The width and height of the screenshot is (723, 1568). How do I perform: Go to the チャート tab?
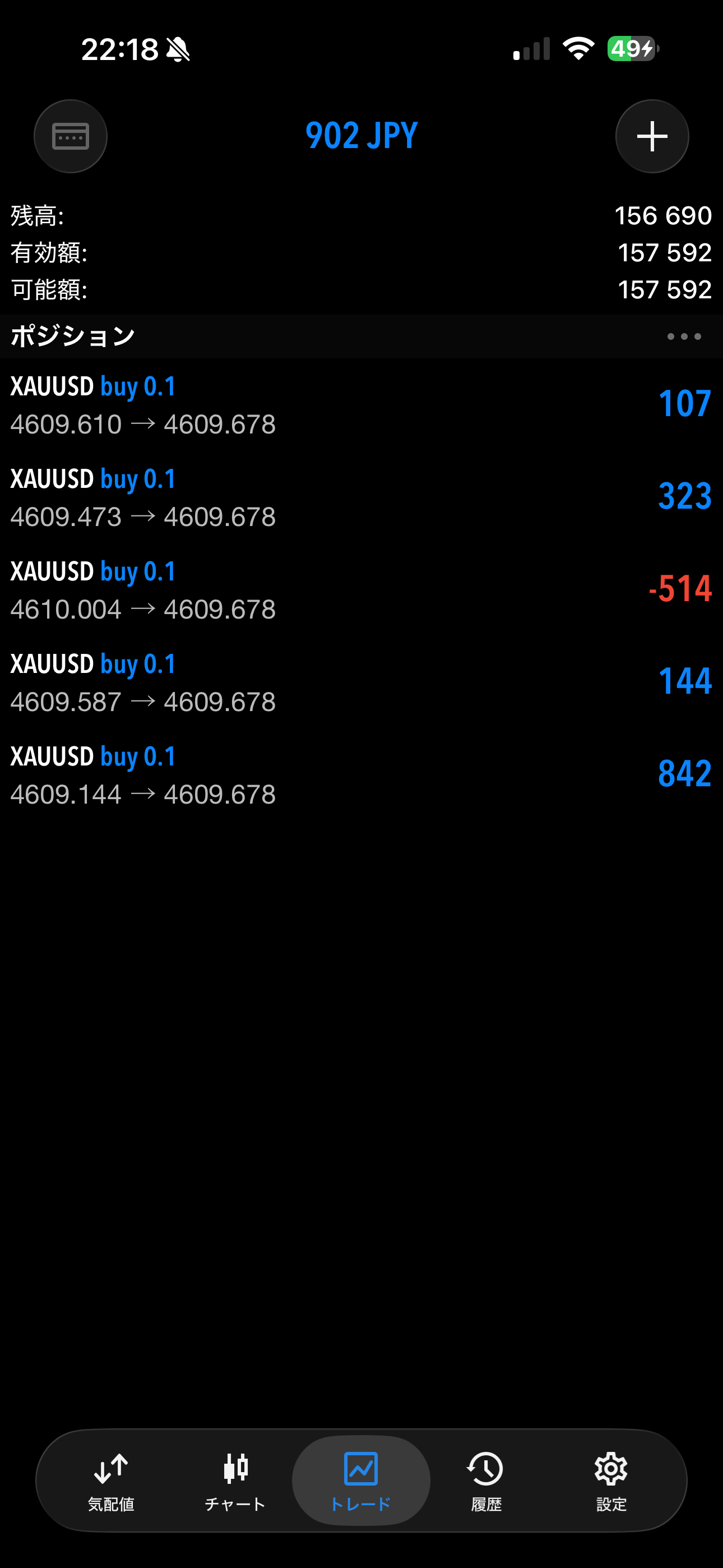point(235,1481)
